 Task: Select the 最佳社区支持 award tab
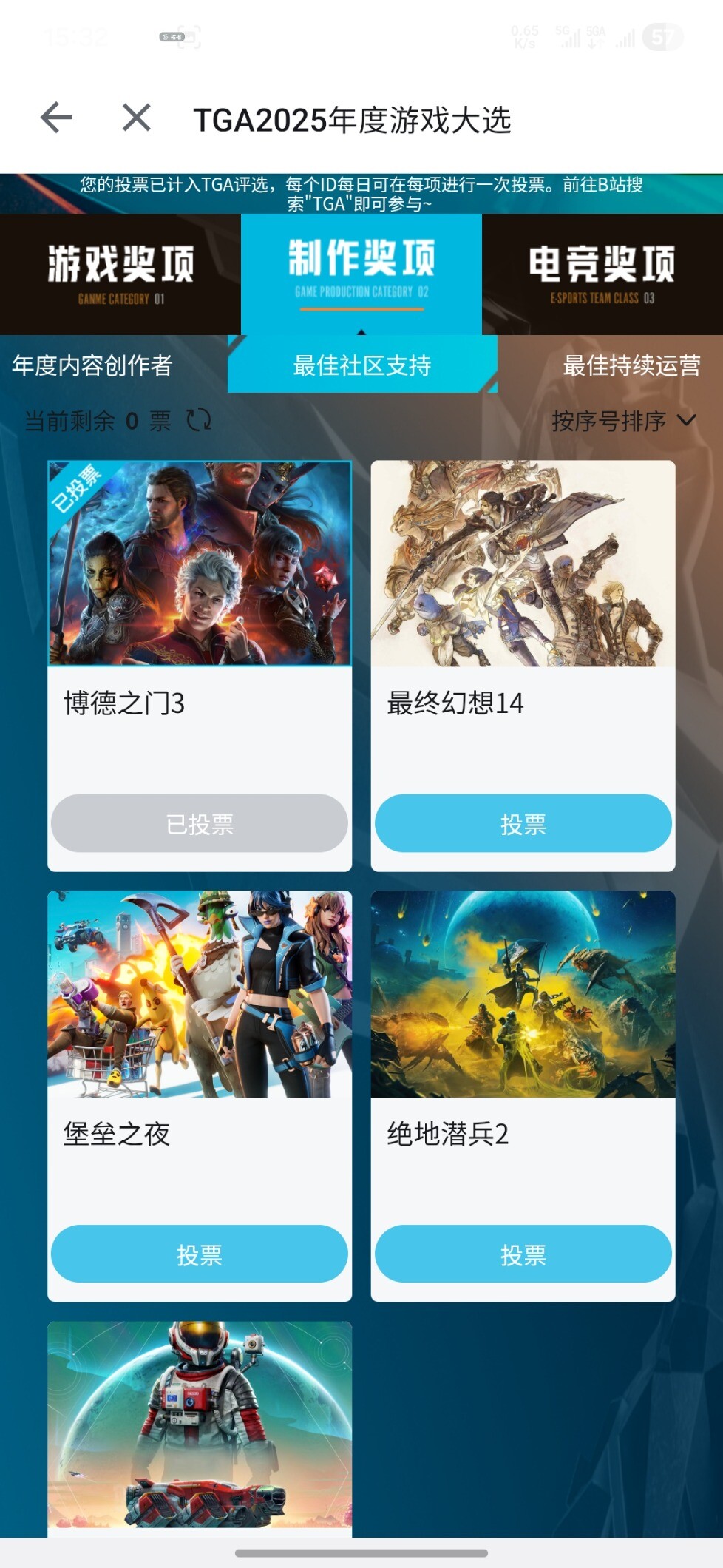(x=361, y=365)
